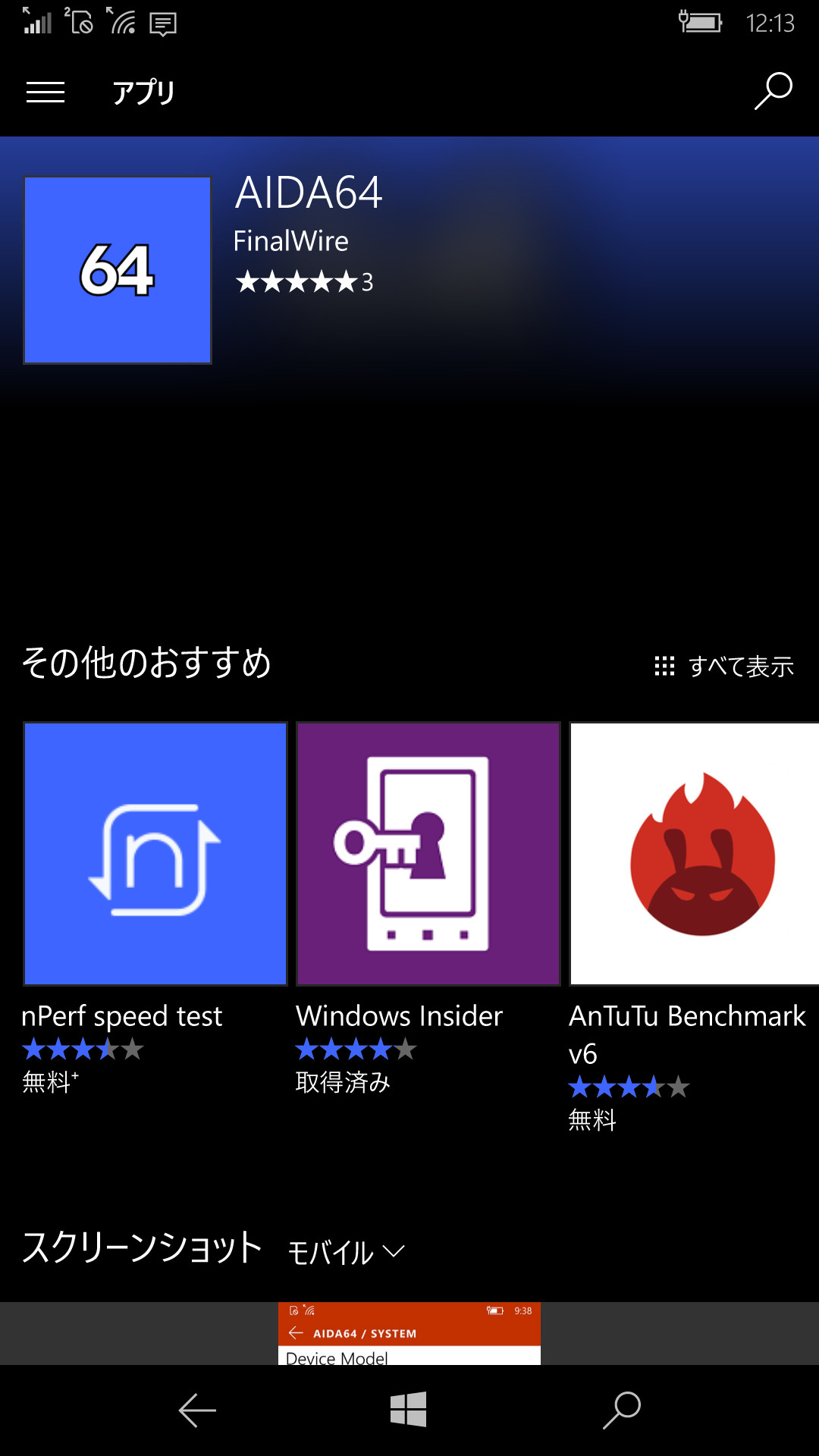Select the アプリ header label

(x=144, y=93)
